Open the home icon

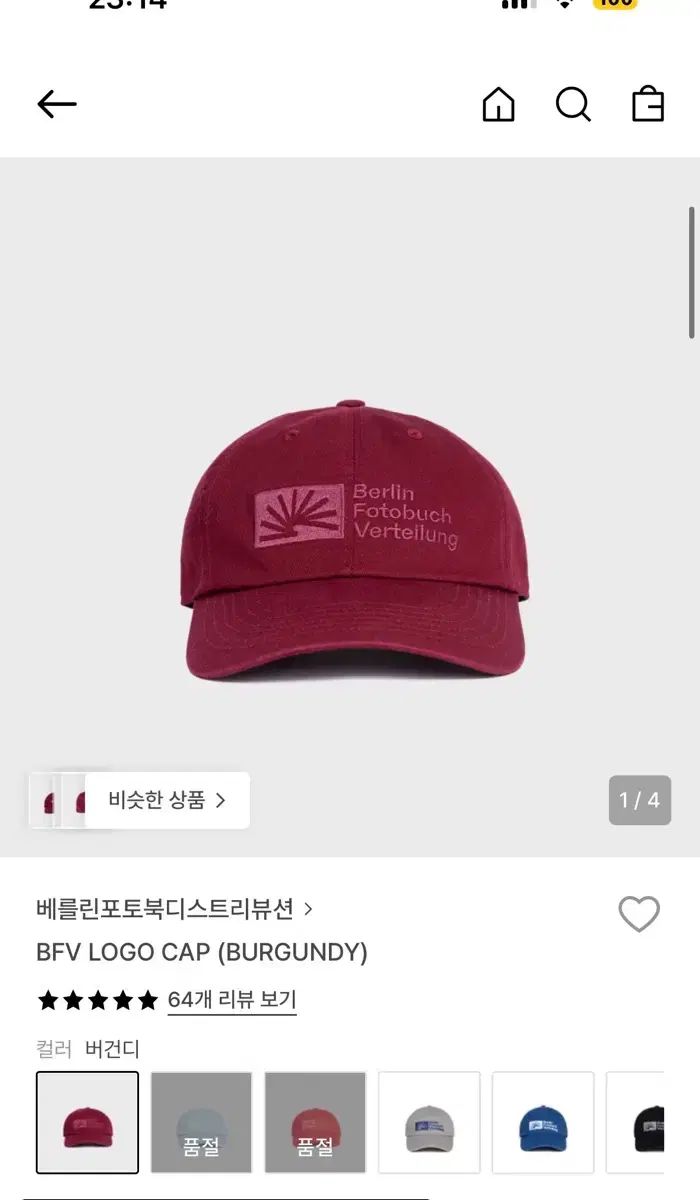498,104
